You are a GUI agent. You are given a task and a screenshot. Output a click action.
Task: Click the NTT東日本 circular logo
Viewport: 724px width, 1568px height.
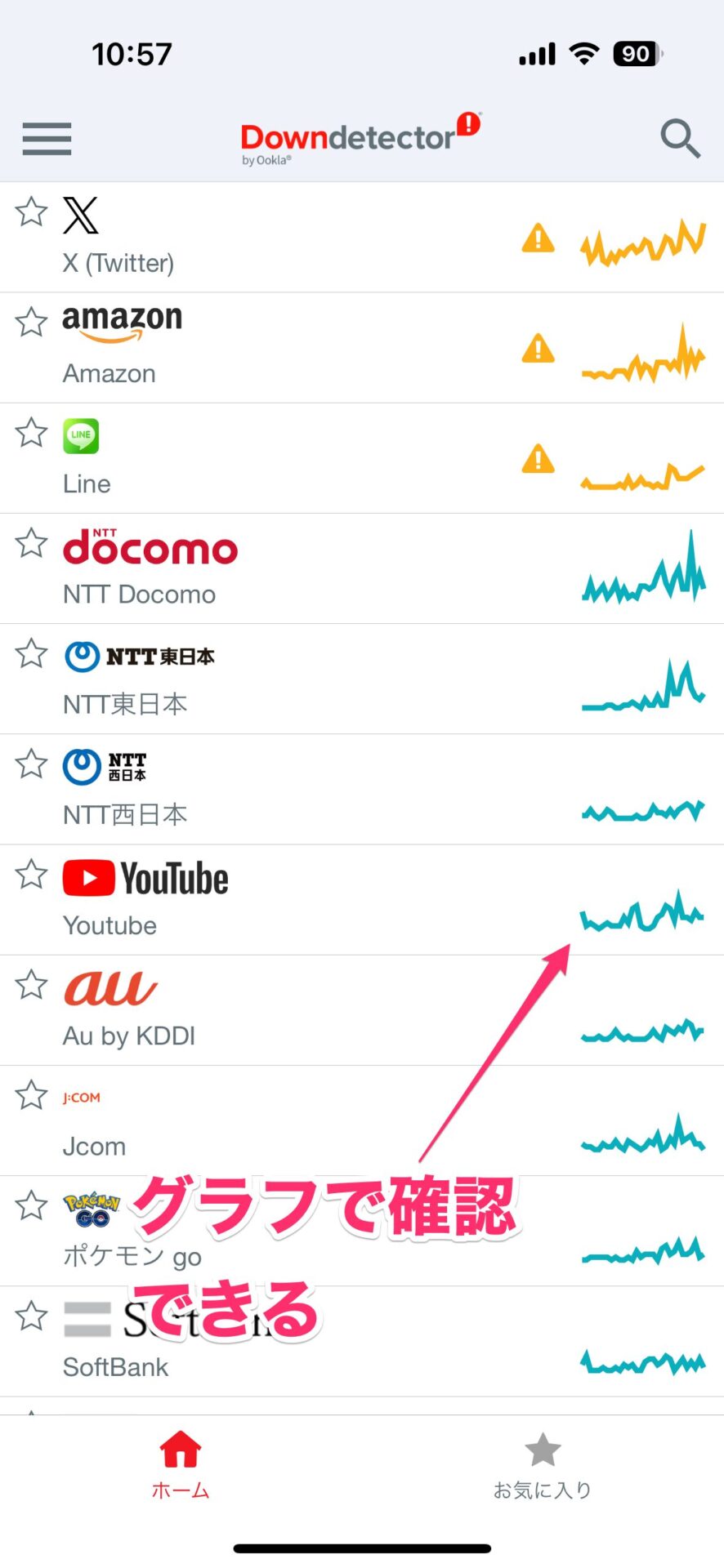(83, 656)
